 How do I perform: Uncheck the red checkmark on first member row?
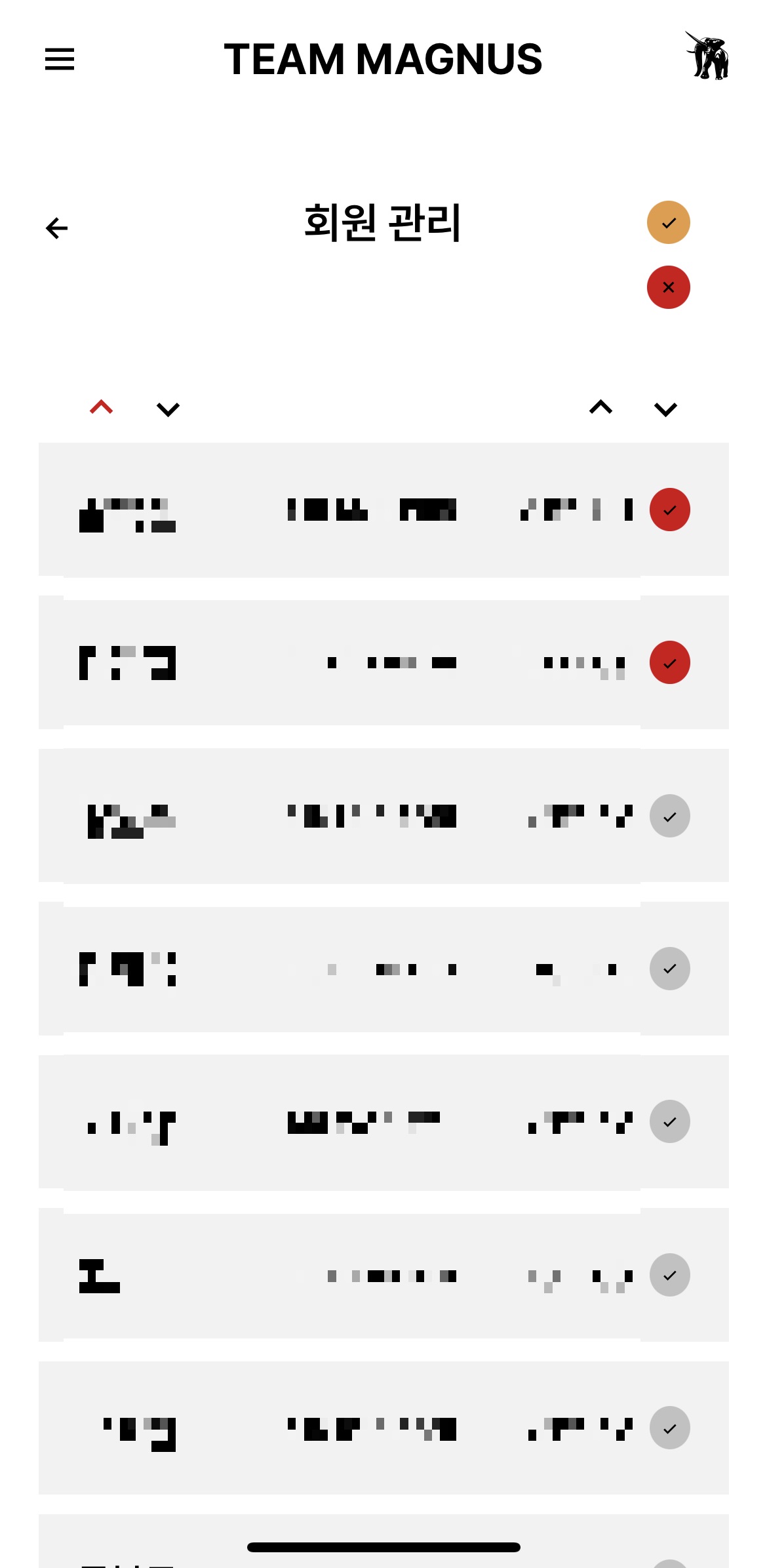click(670, 510)
